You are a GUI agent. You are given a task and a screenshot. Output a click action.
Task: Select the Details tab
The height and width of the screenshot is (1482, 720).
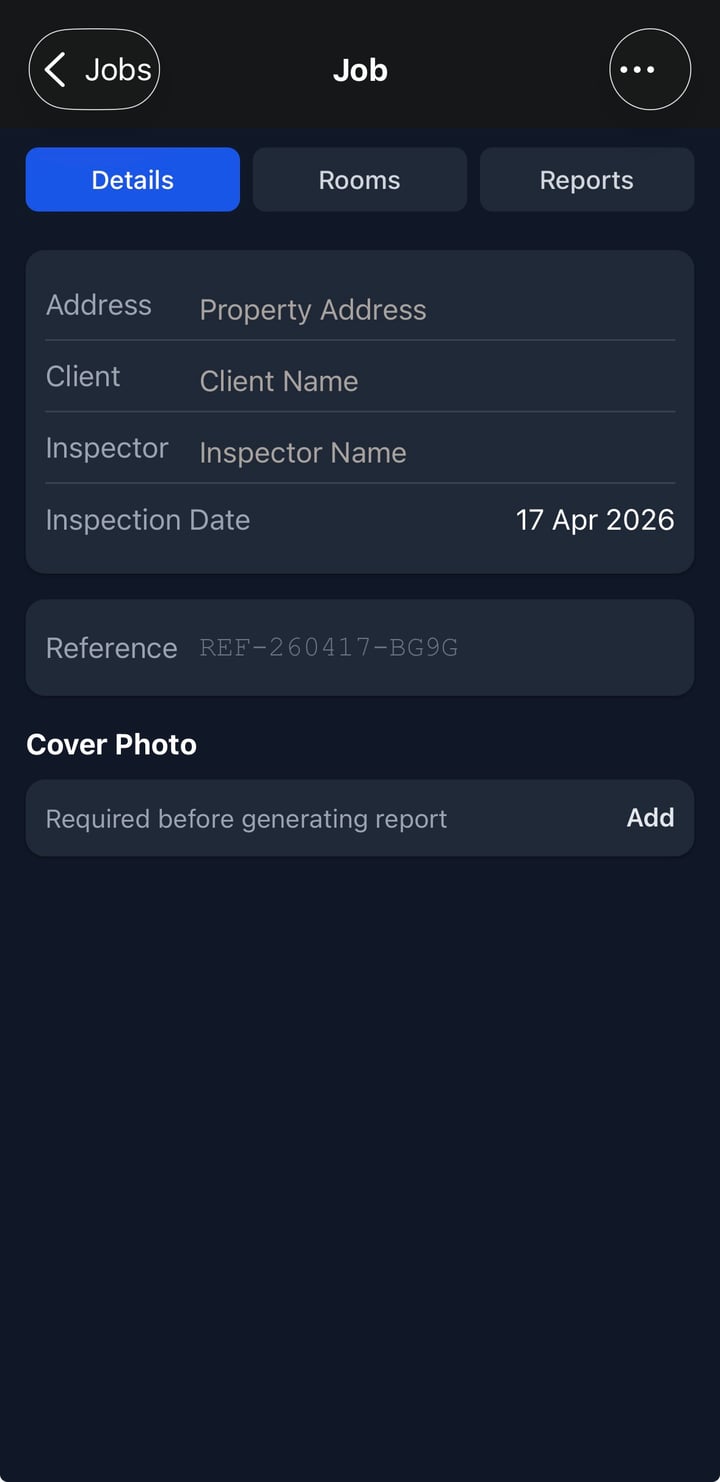pyautogui.click(x=132, y=180)
